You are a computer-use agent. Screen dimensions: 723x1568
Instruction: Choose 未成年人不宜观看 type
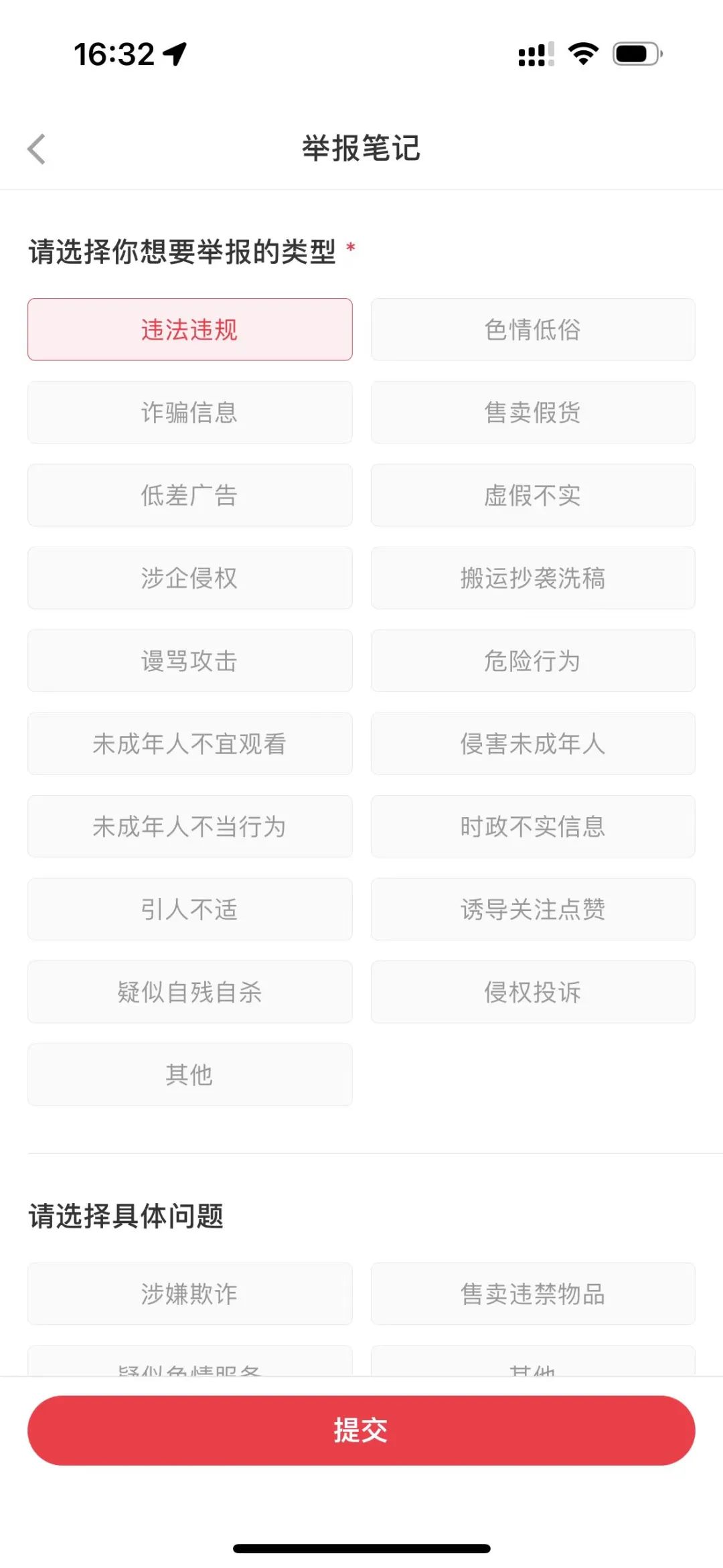tap(189, 743)
